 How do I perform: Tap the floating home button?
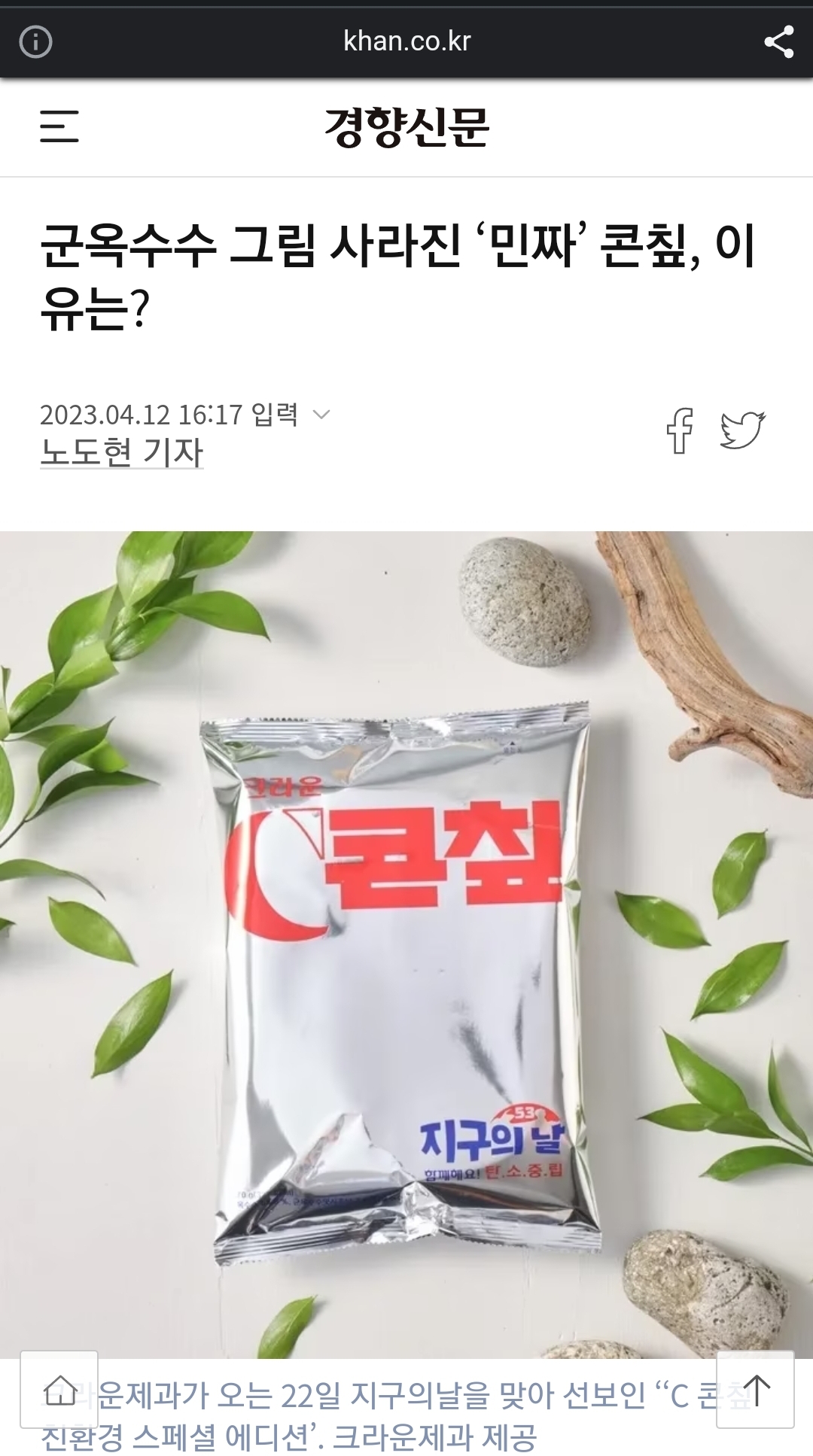pyautogui.click(x=59, y=1390)
